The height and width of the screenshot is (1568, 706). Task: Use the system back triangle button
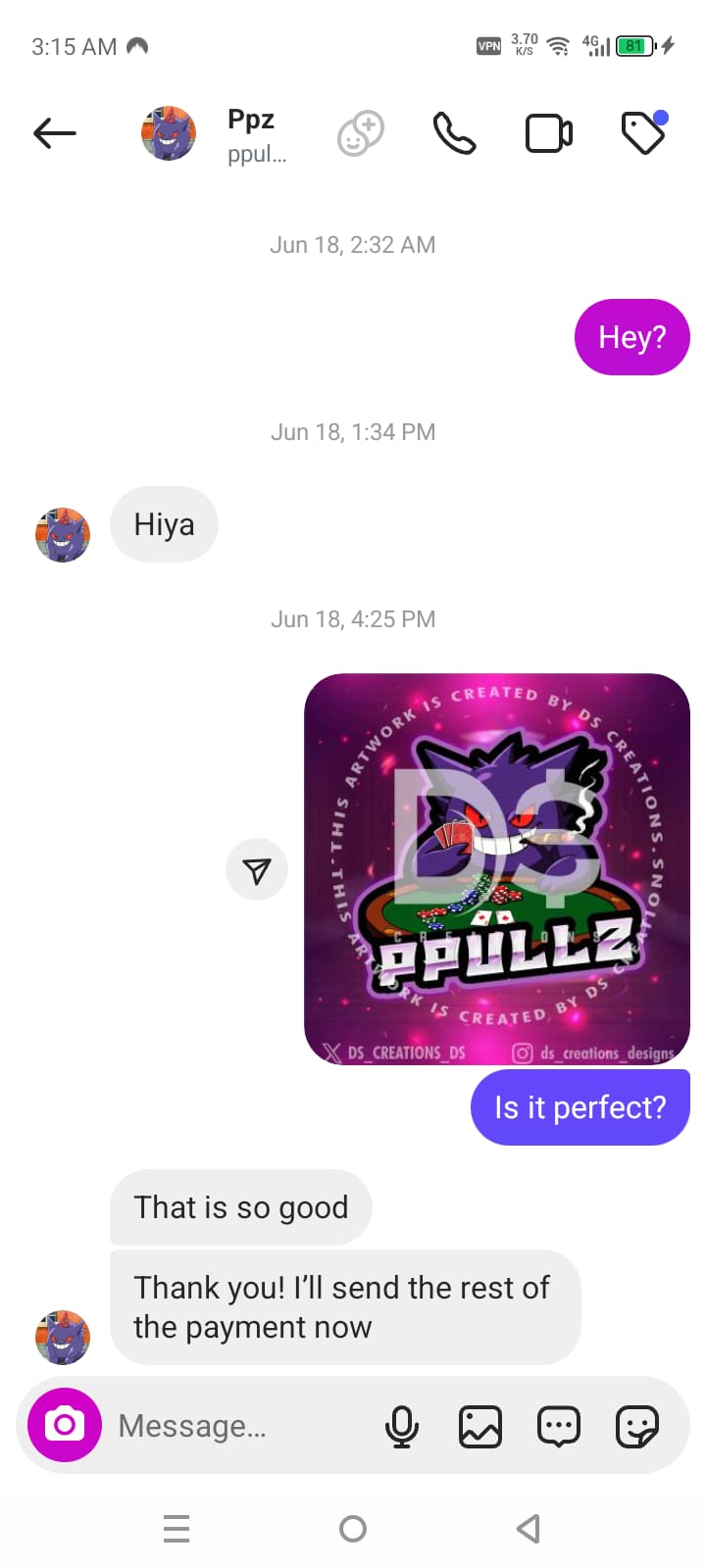click(x=529, y=1528)
